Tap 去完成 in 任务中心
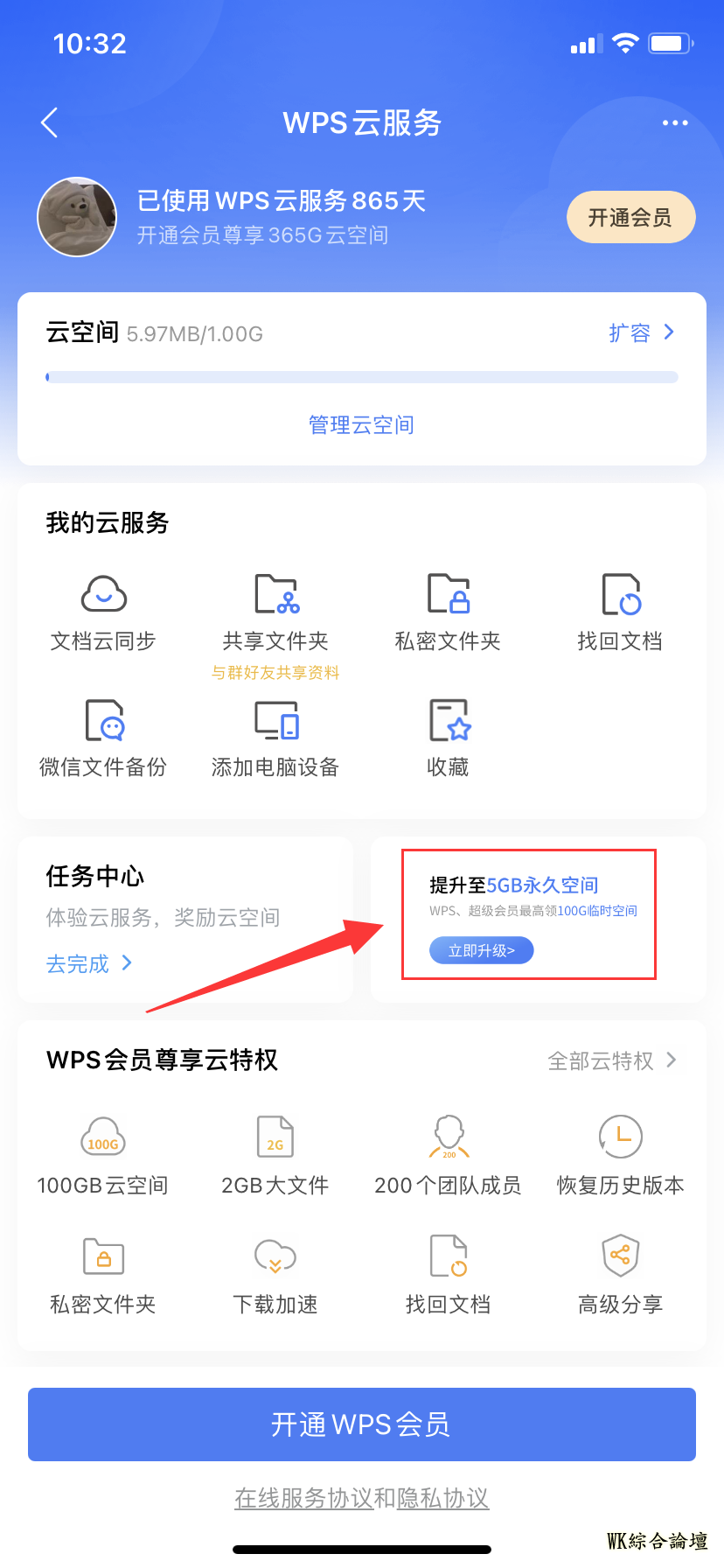724x1568 pixels. click(88, 963)
